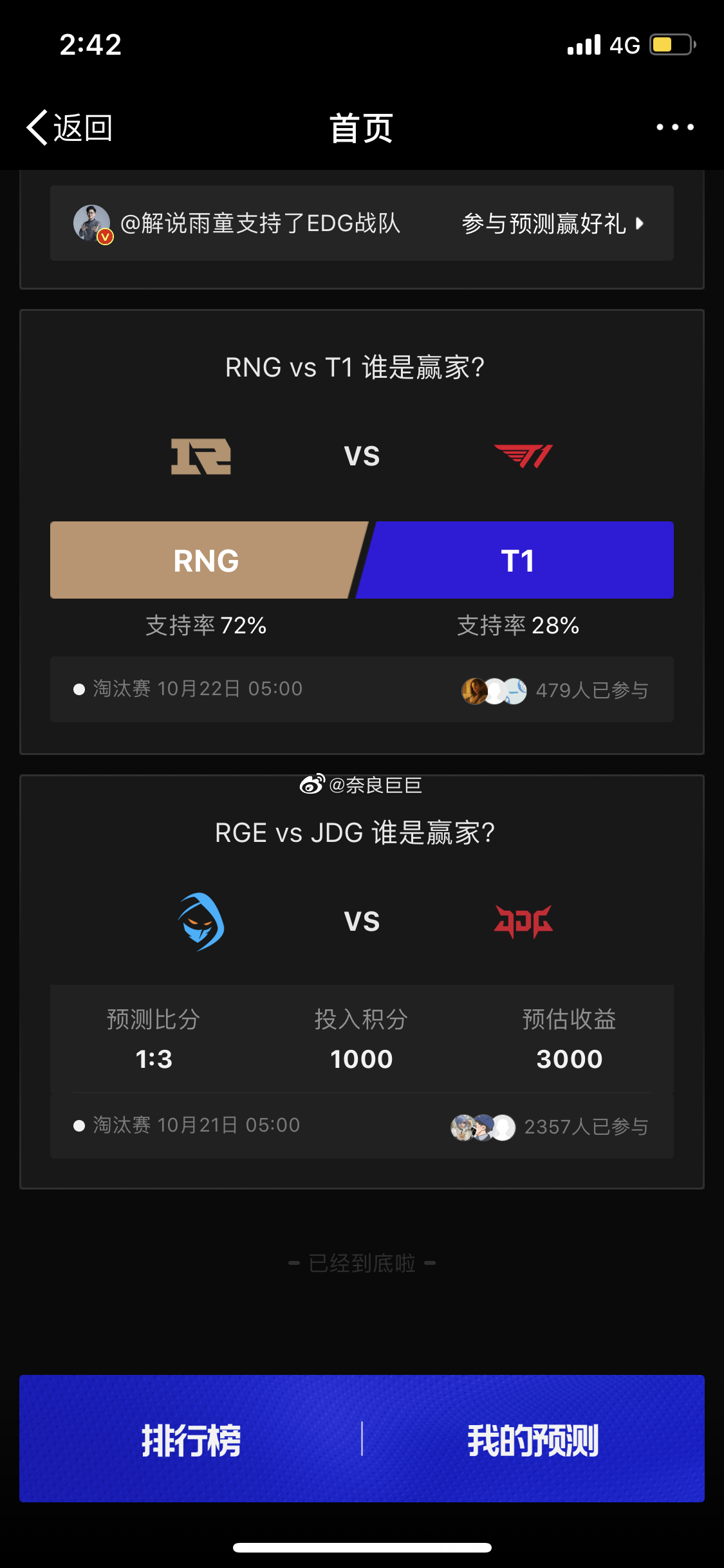Open the three-dot overflow menu
Screen dimensions: 724x1568
[x=674, y=127]
